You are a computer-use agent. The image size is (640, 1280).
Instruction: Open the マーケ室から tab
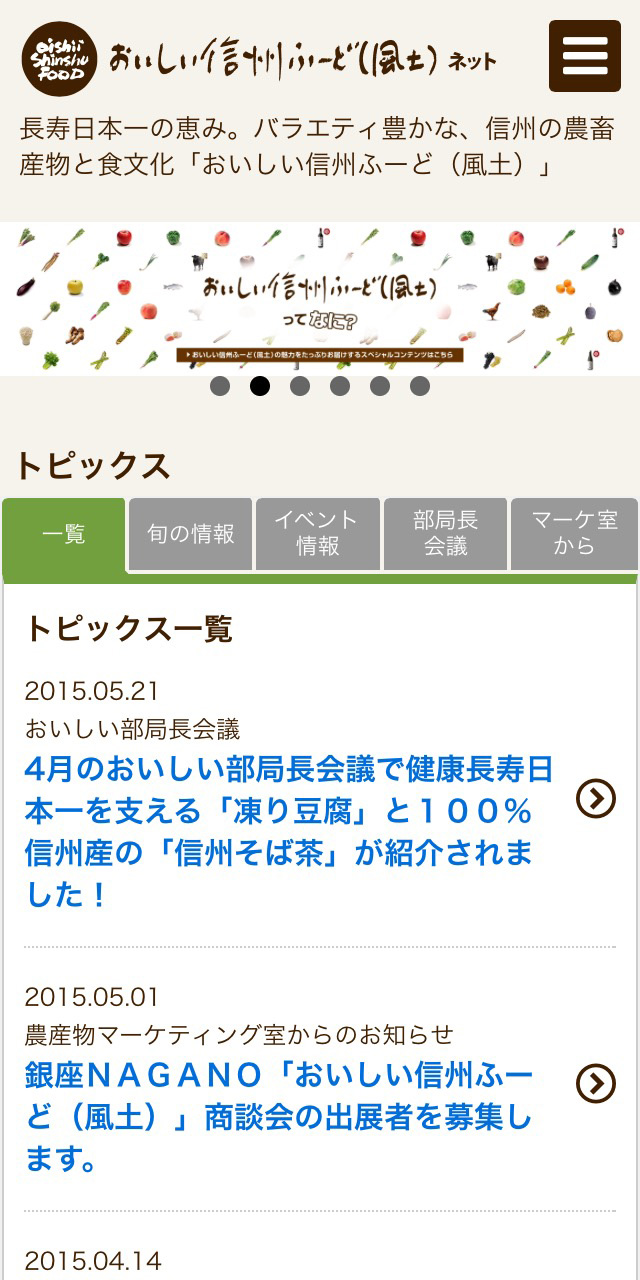coord(574,534)
